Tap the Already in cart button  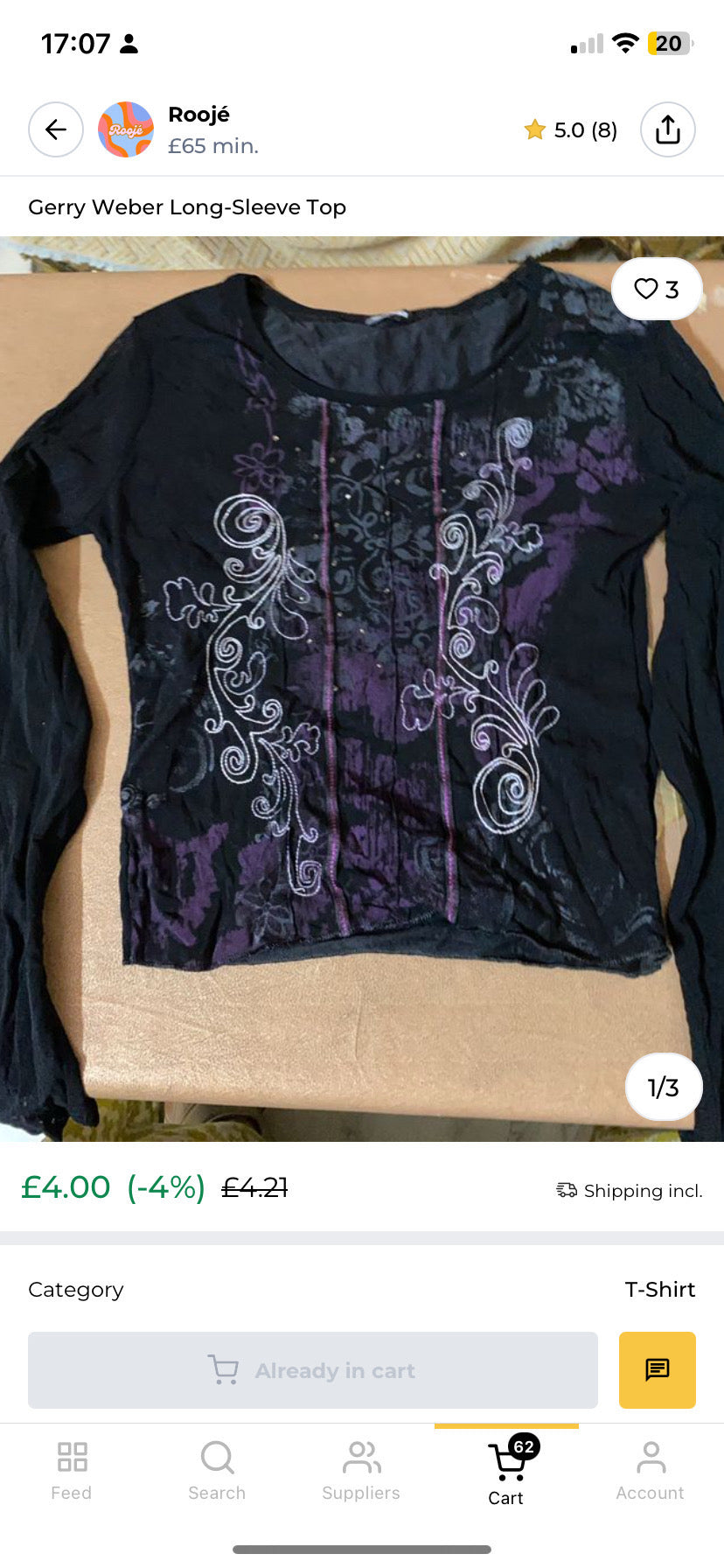(x=313, y=1370)
